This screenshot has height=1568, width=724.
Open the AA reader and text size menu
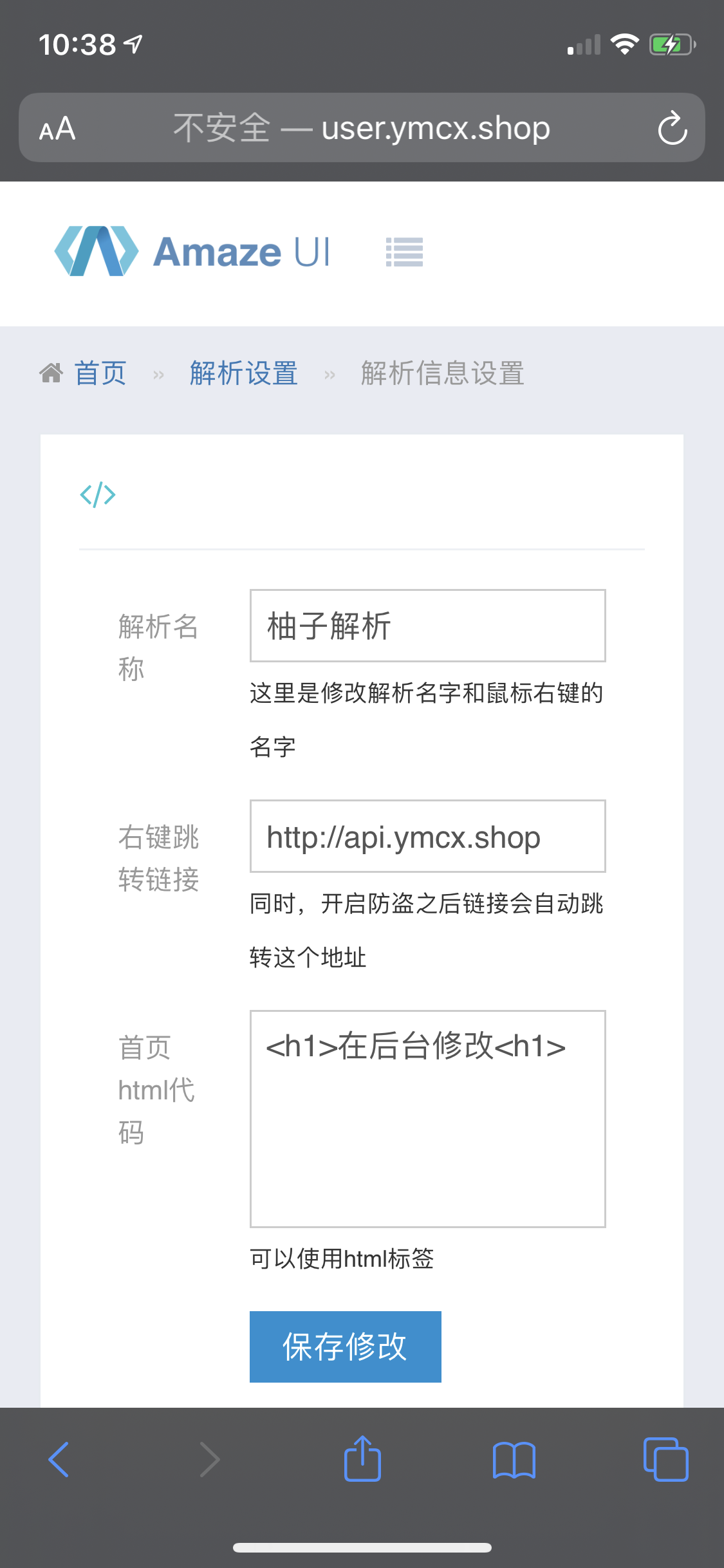click(57, 129)
